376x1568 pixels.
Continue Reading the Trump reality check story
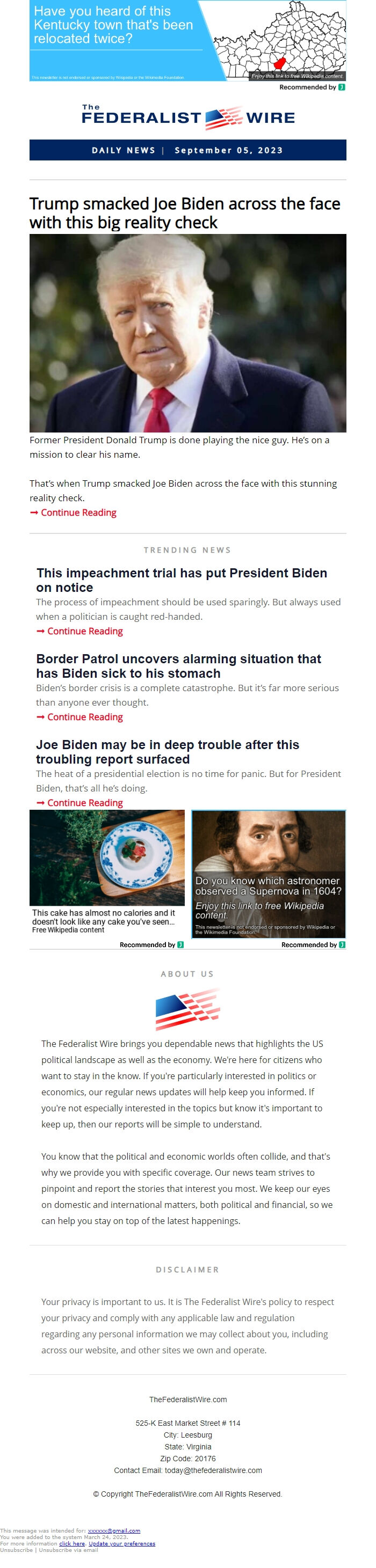pos(78,512)
